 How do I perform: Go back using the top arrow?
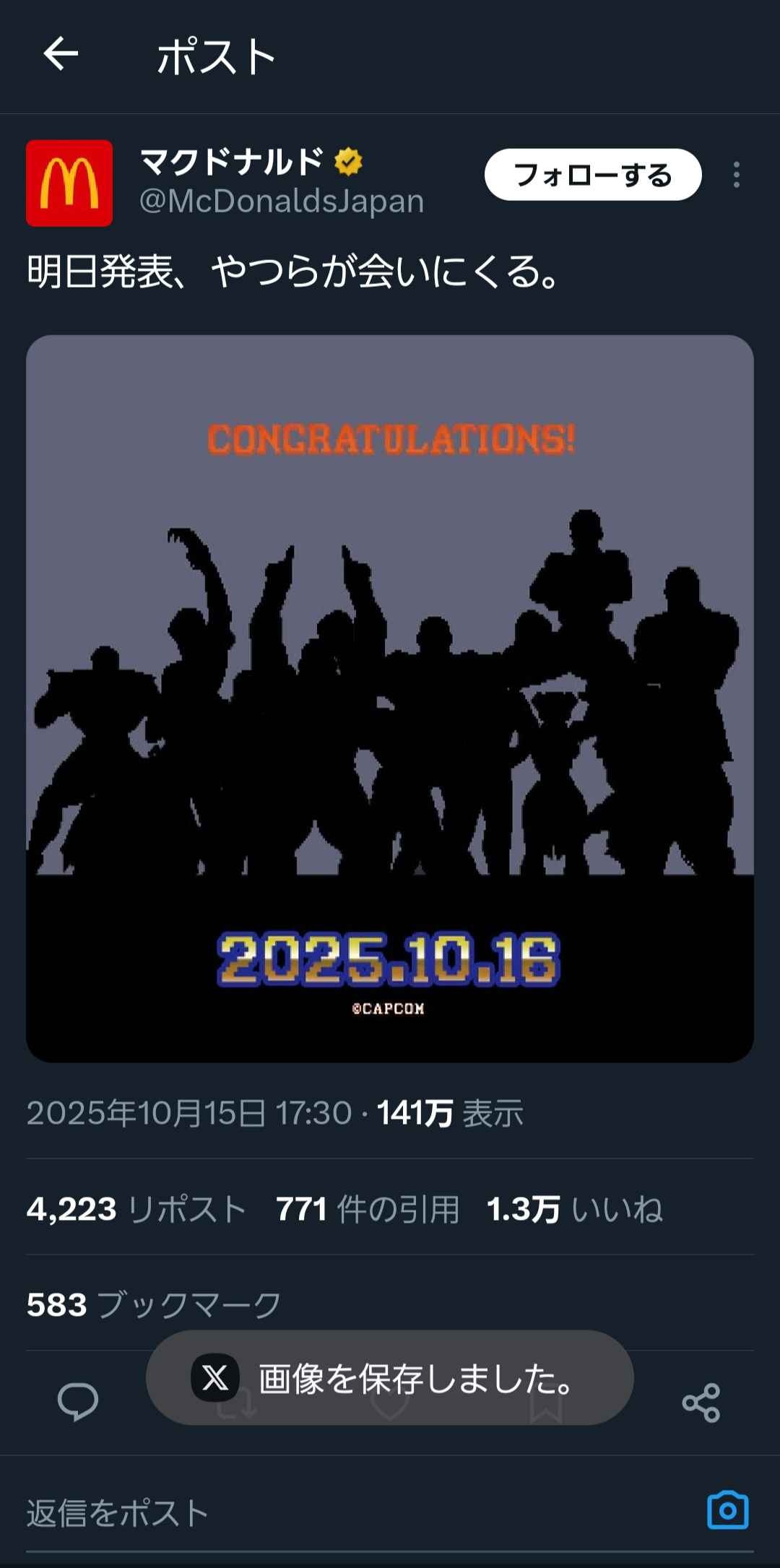61,55
